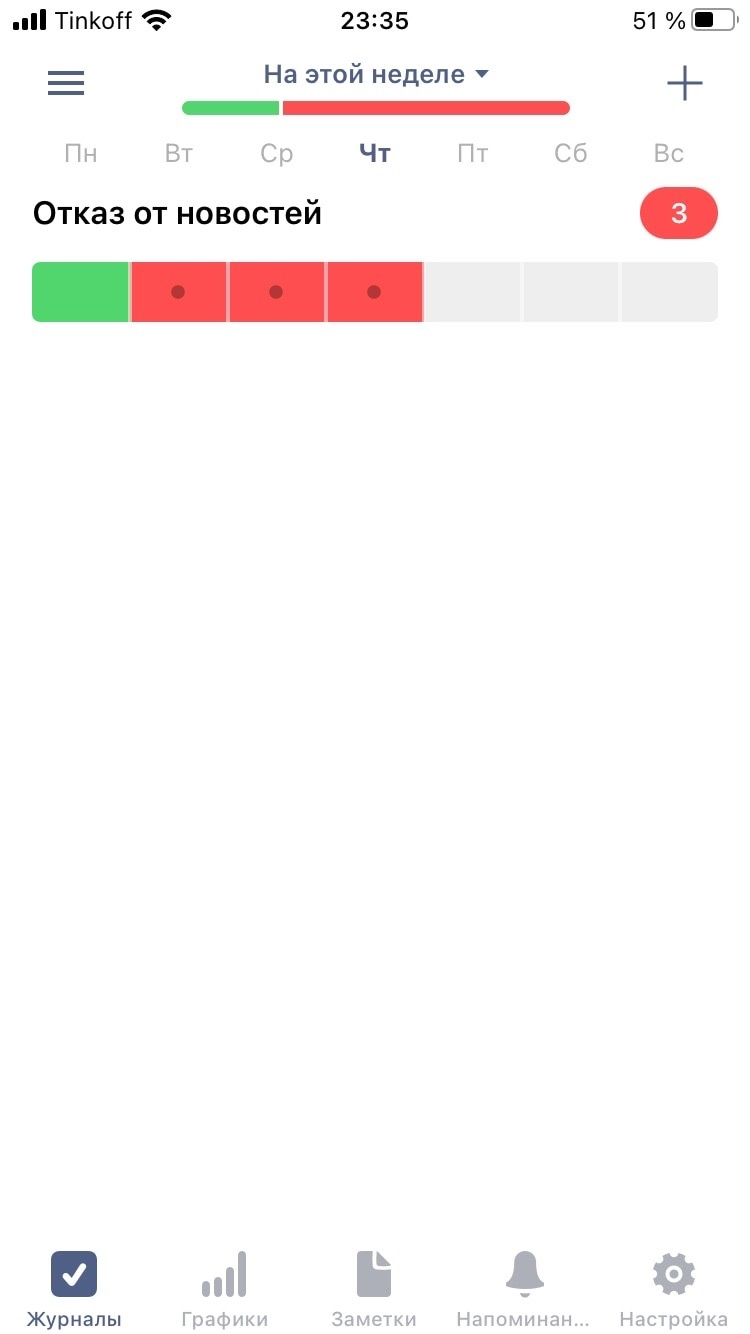Switch to the «Графики» tab
This screenshot has height=1334, width=750.
224,1290
